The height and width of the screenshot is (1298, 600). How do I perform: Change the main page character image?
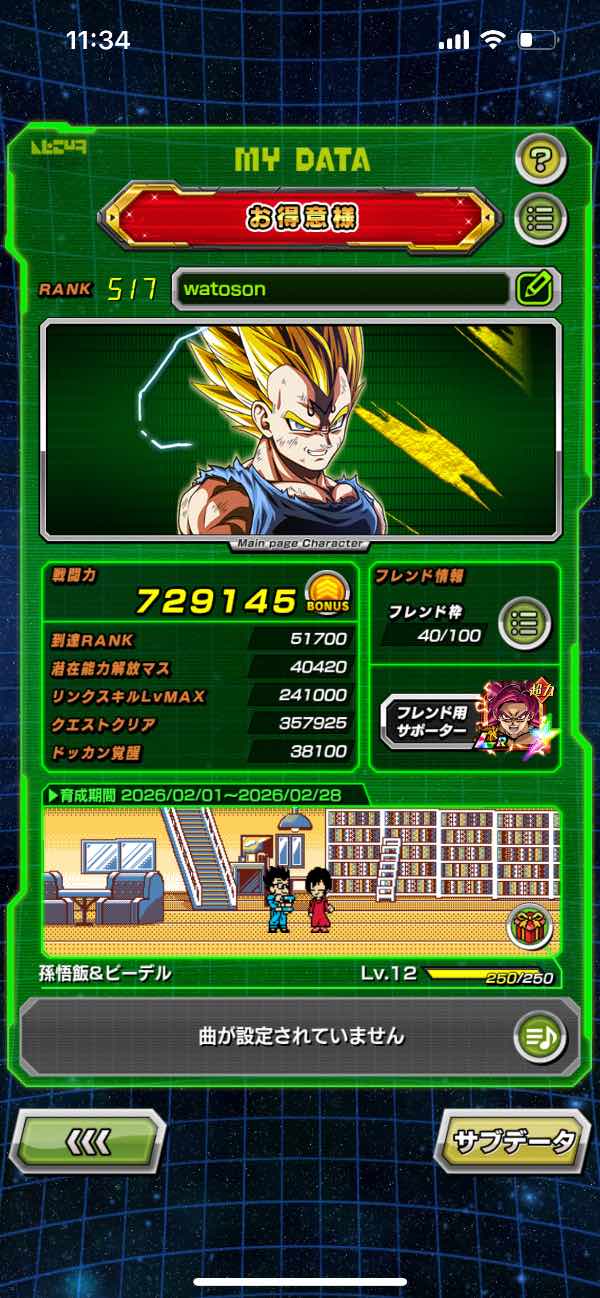tap(300, 432)
